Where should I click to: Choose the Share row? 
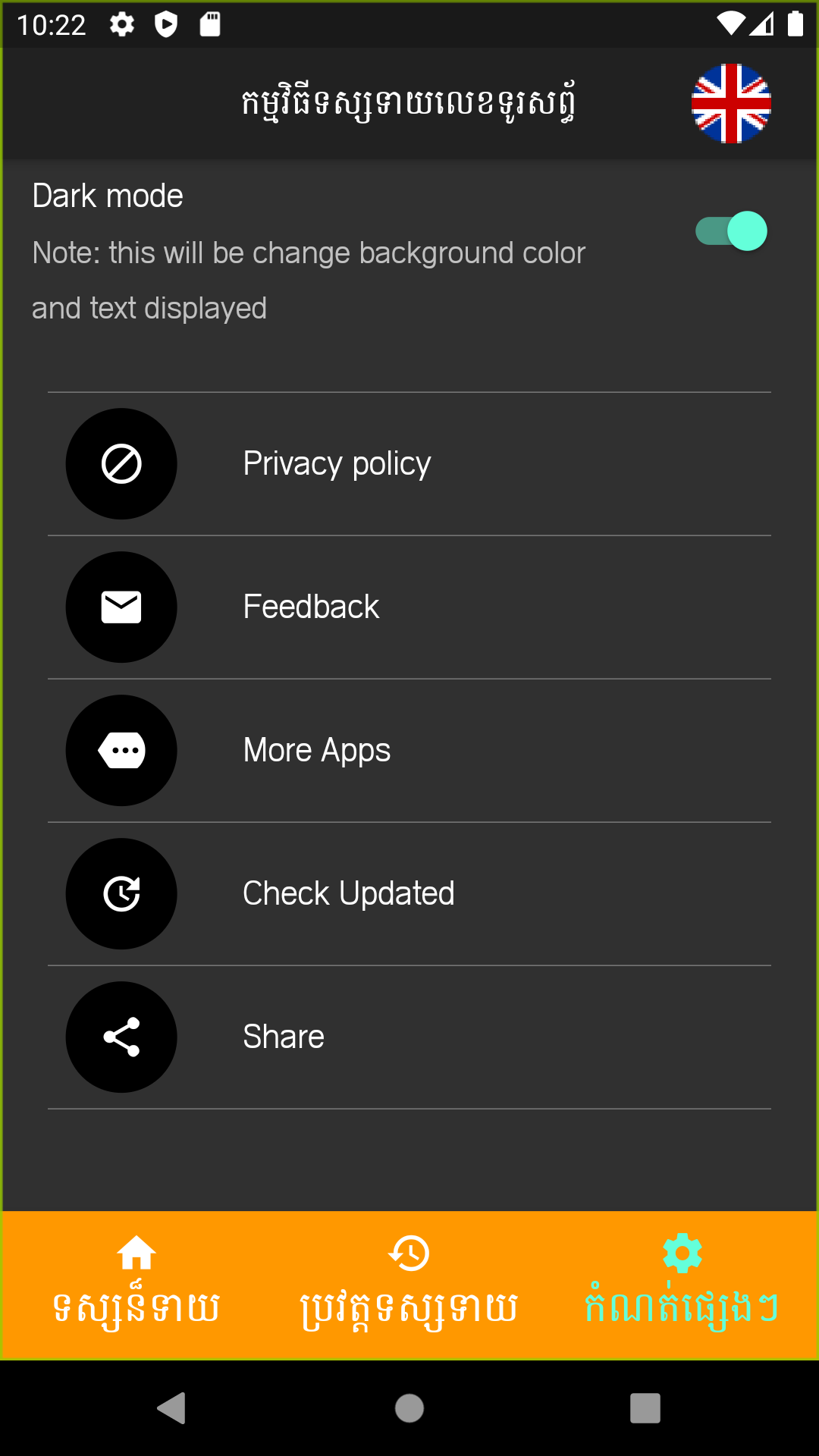tap(409, 1037)
